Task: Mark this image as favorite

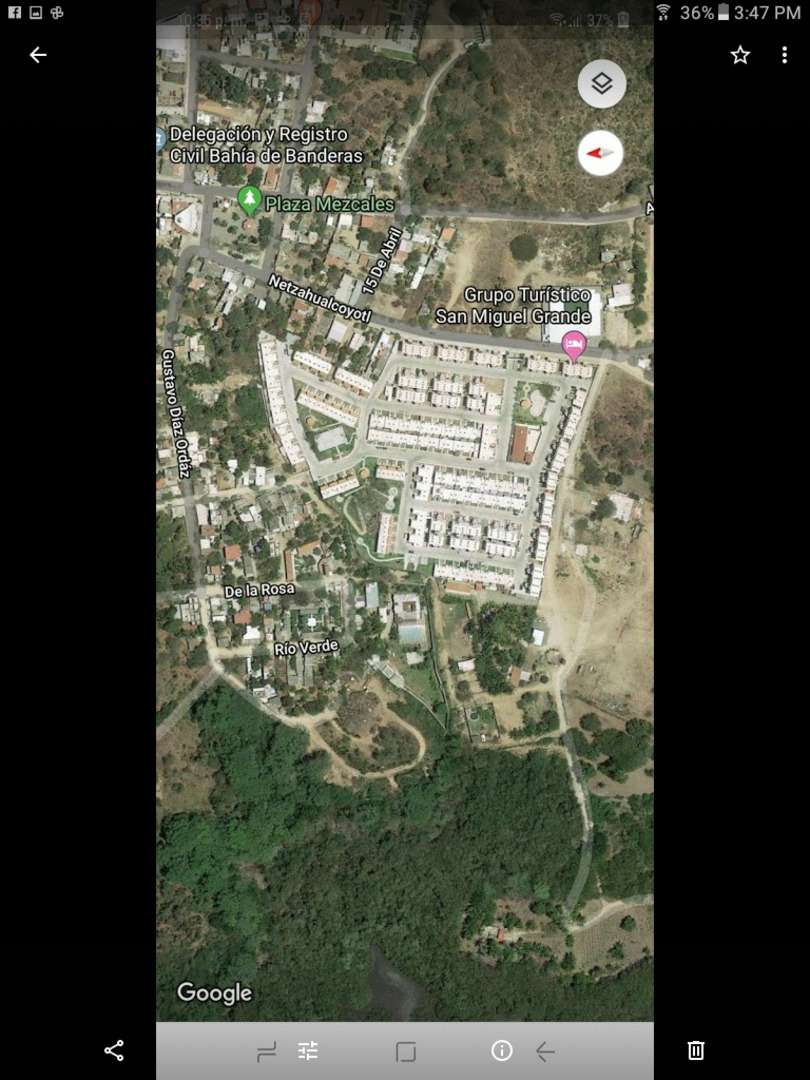Action: [740, 55]
